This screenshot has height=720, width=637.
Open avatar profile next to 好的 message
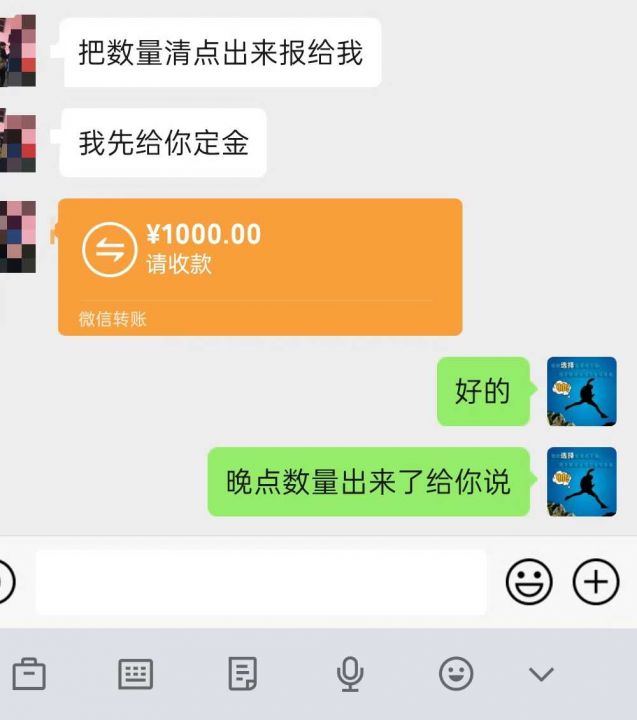point(581,391)
